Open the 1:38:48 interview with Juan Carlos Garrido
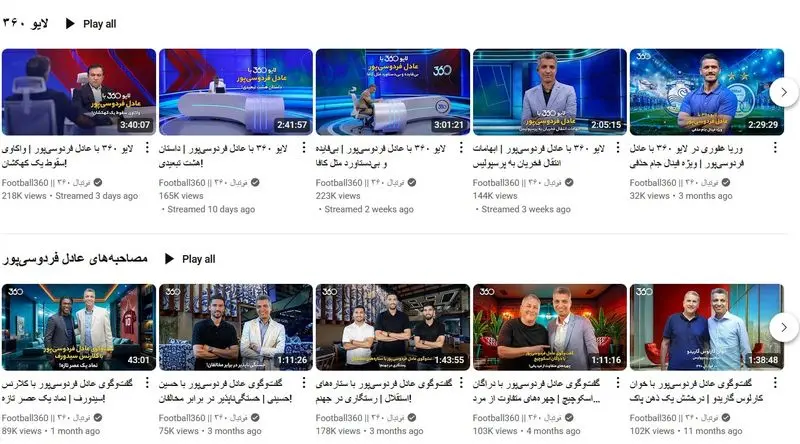The height and width of the screenshot is (444, 800). point(706,327)
